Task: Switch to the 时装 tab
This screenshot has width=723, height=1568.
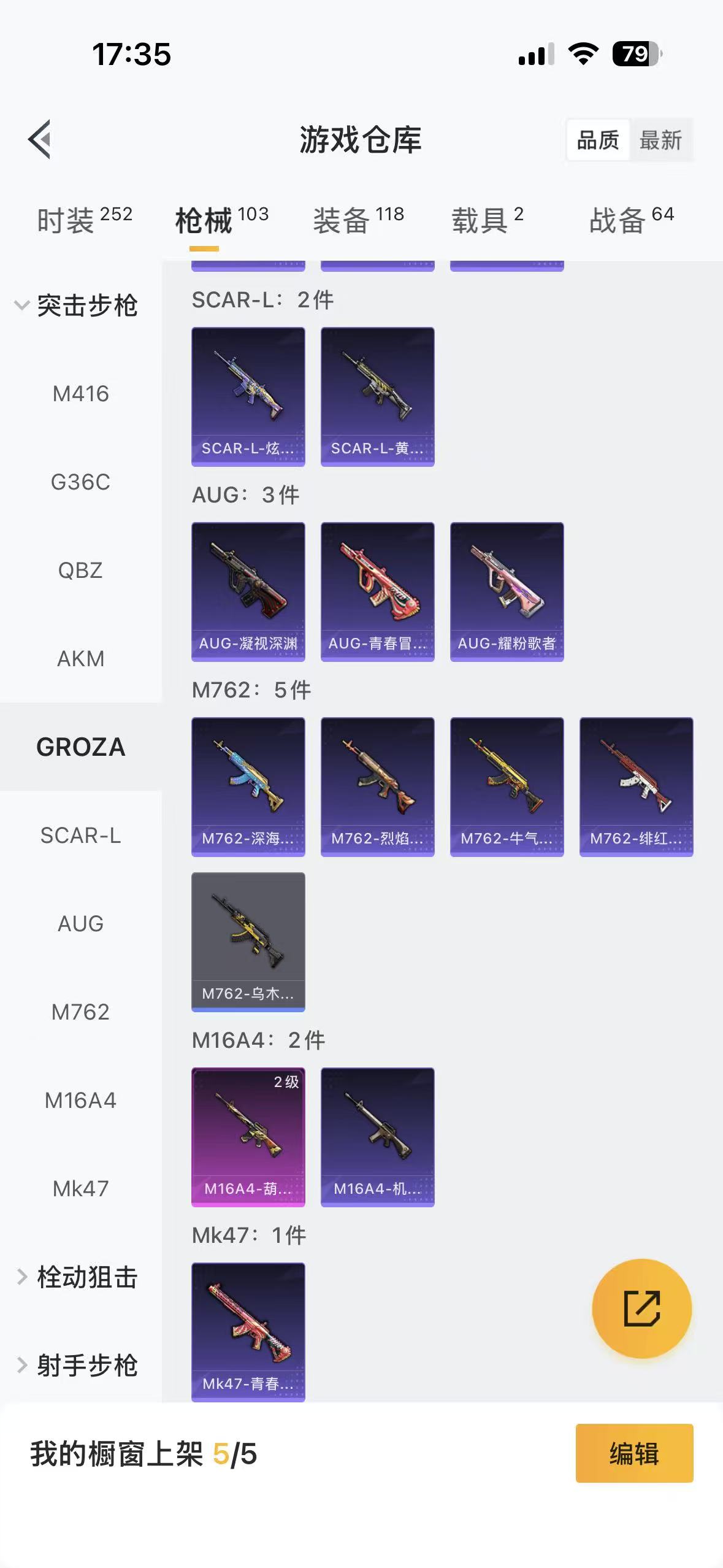Action: 84,220
